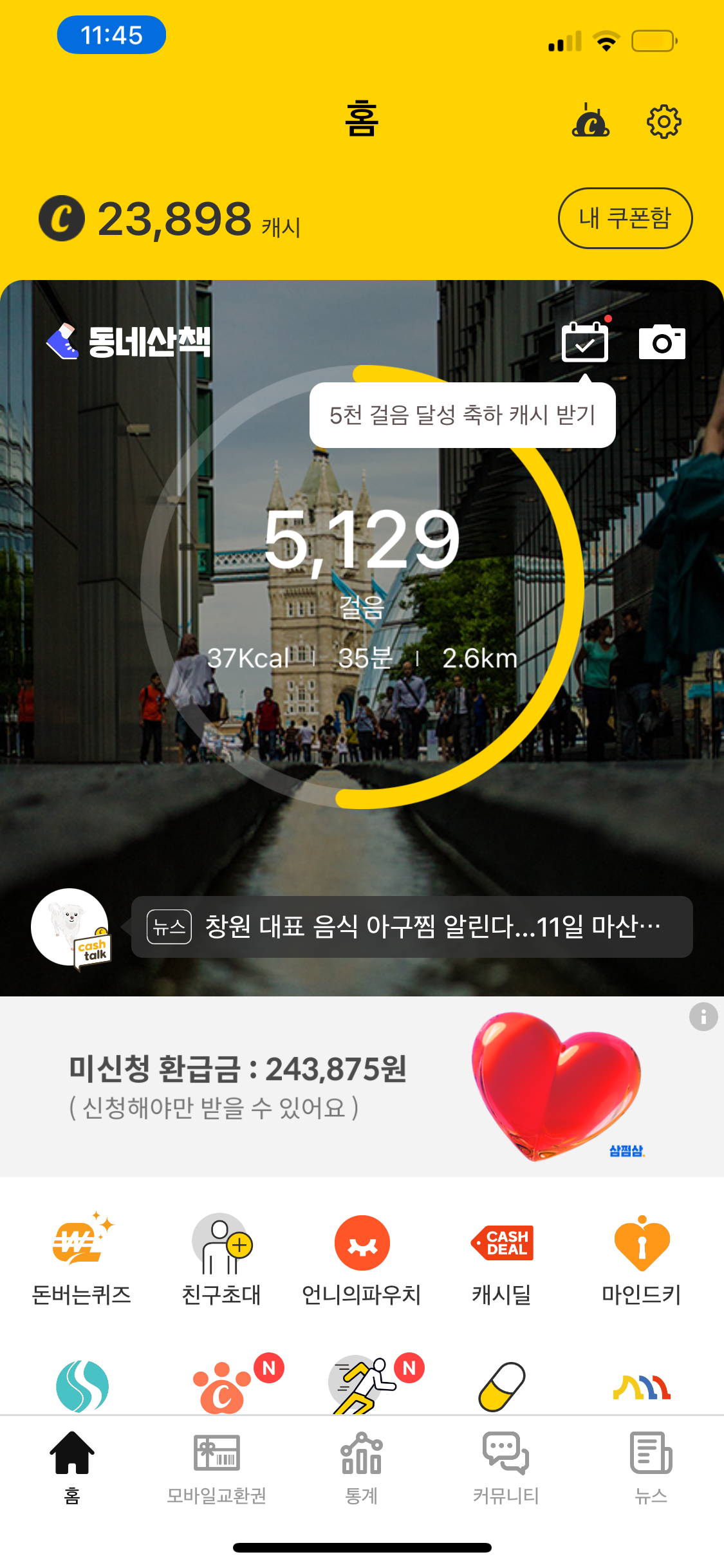
Task: Tap the ad info icon
Action: (703, 1017)
